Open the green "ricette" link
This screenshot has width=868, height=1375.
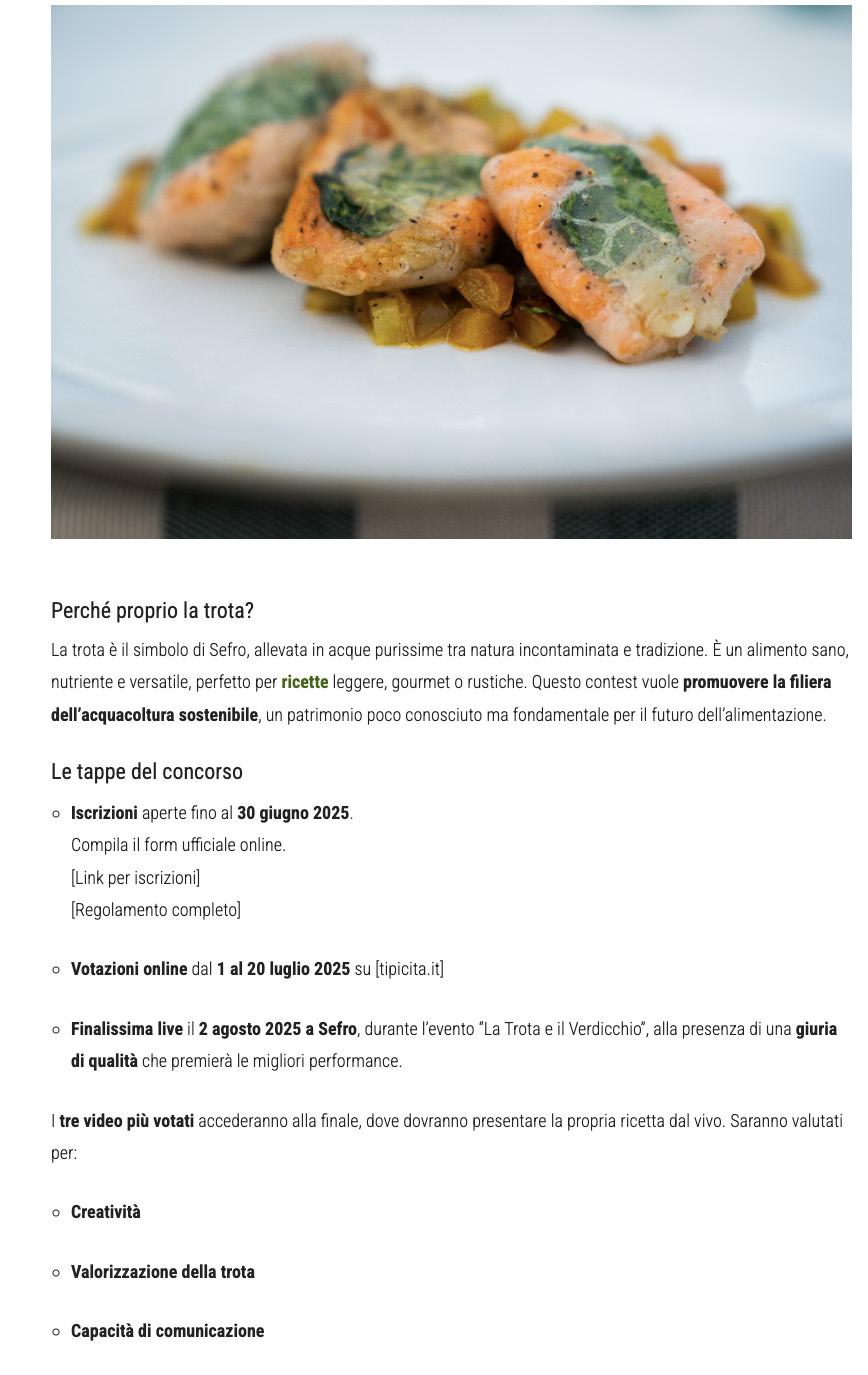[304, 683]
